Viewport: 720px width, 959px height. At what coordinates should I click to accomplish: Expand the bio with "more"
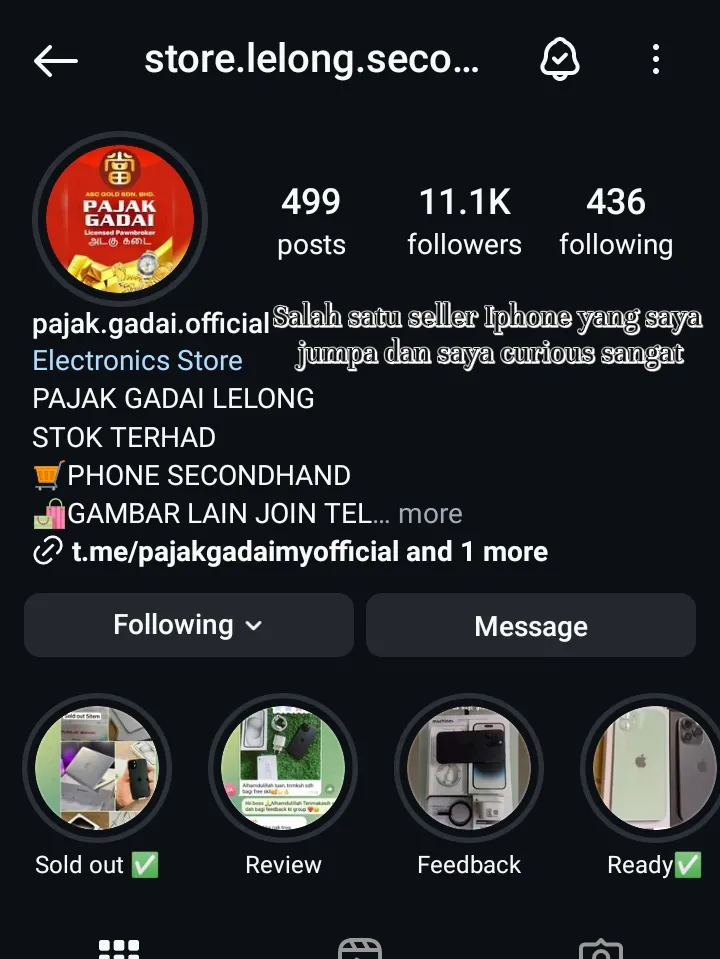[x=430, y=514]
